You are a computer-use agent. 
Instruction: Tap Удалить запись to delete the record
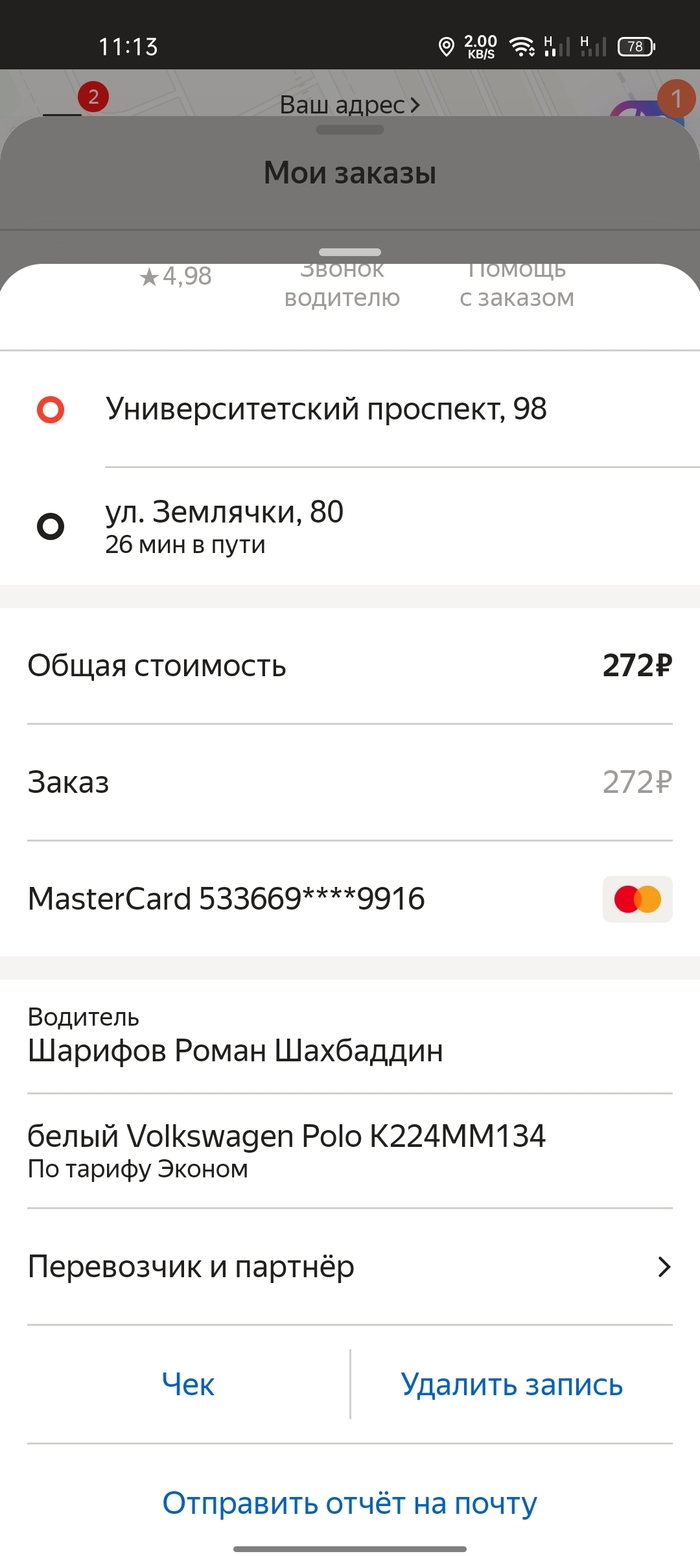point(511,1384)
